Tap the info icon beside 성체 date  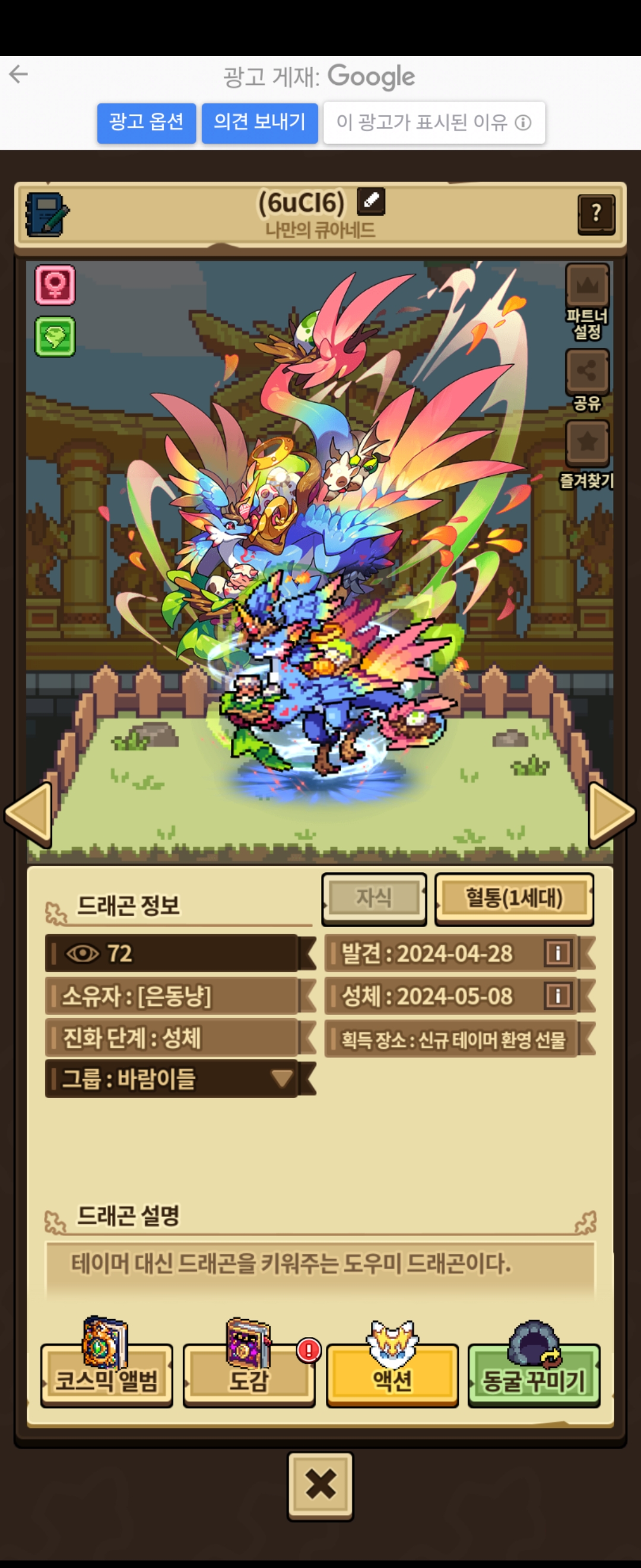(x=558, y=995)
